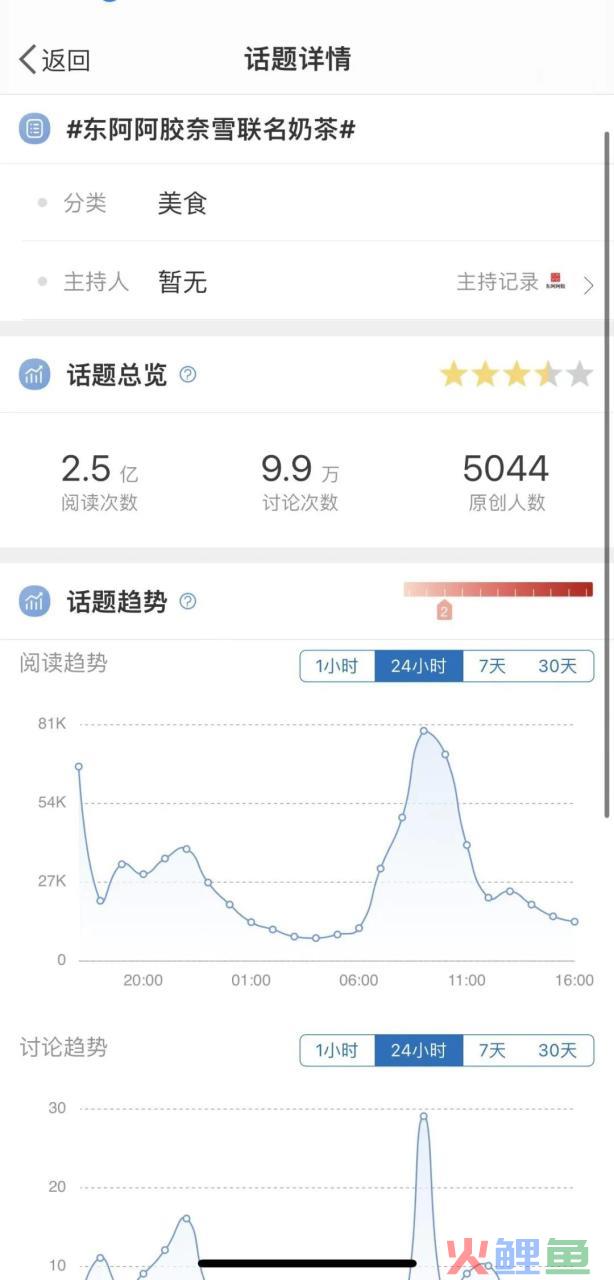Image resolution: width=614 pixels, height=1280 pixels.
Task: Switch 讨论趋势 to 7天
Action: tap(492, 1050)
